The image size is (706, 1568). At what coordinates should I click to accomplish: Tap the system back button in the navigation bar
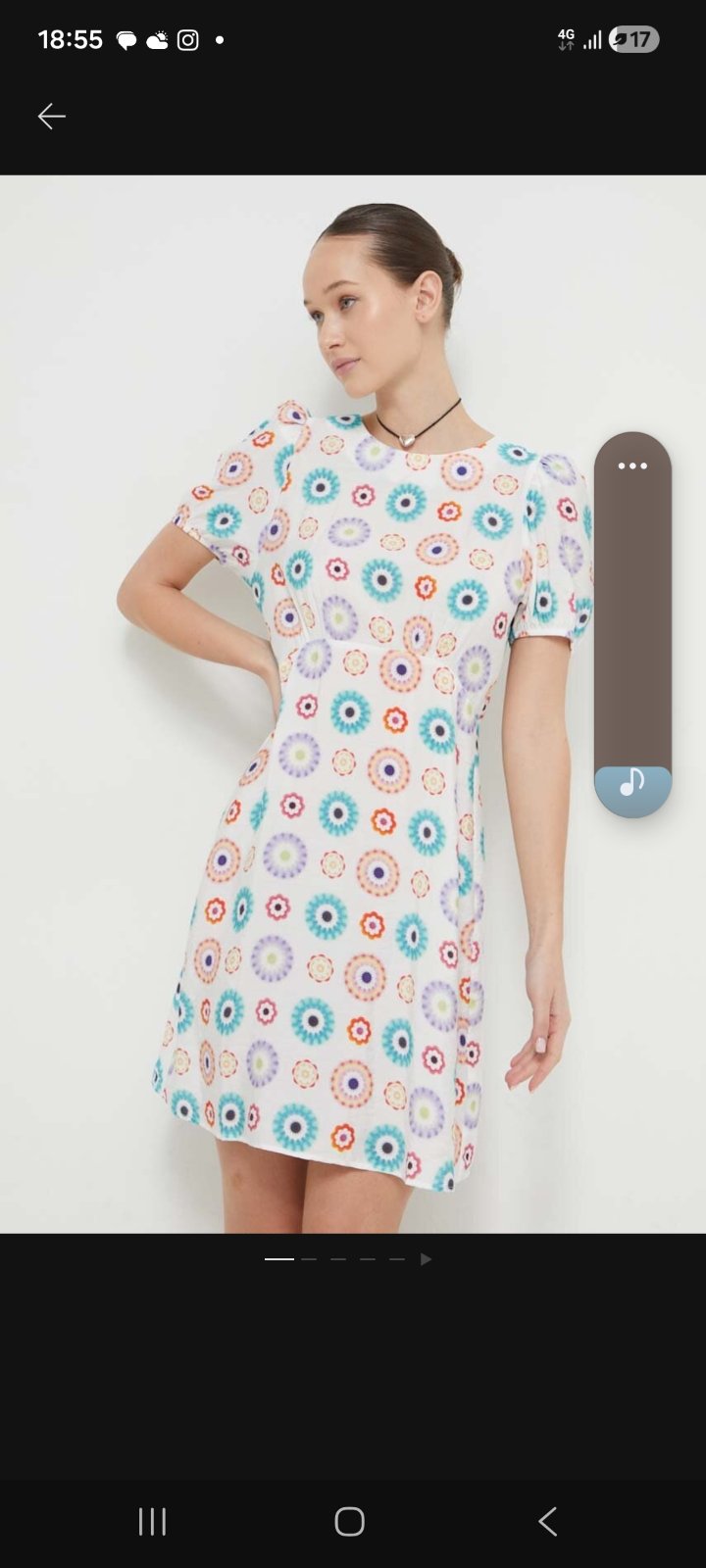click(x=548, y=1521)
